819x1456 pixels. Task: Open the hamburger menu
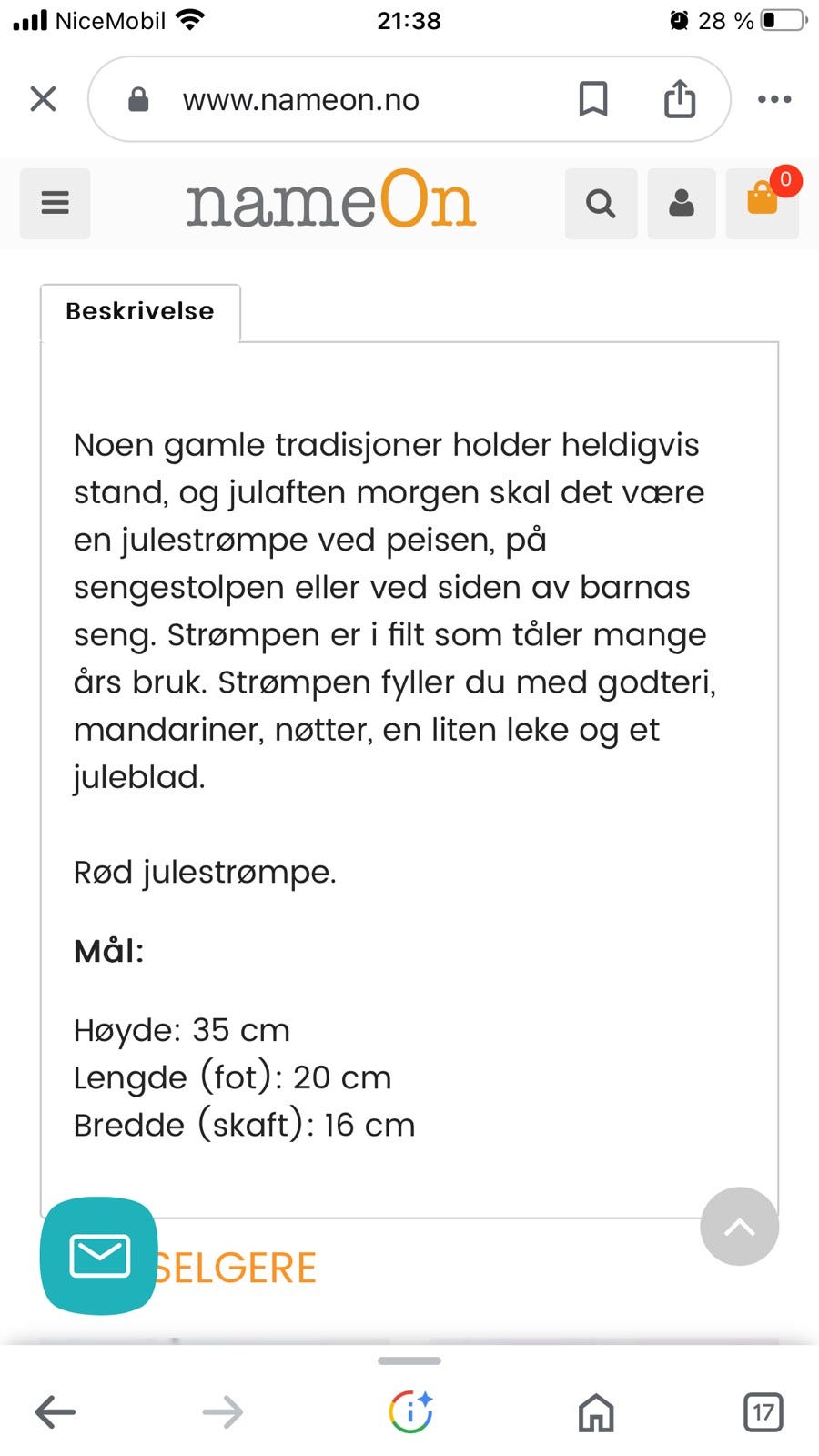point(55,203)
